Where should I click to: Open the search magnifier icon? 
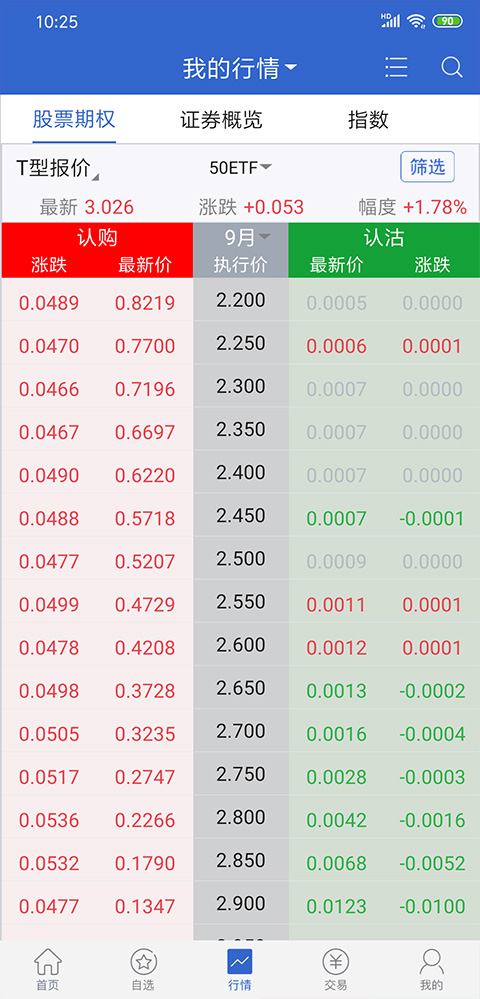pos(451,67)
